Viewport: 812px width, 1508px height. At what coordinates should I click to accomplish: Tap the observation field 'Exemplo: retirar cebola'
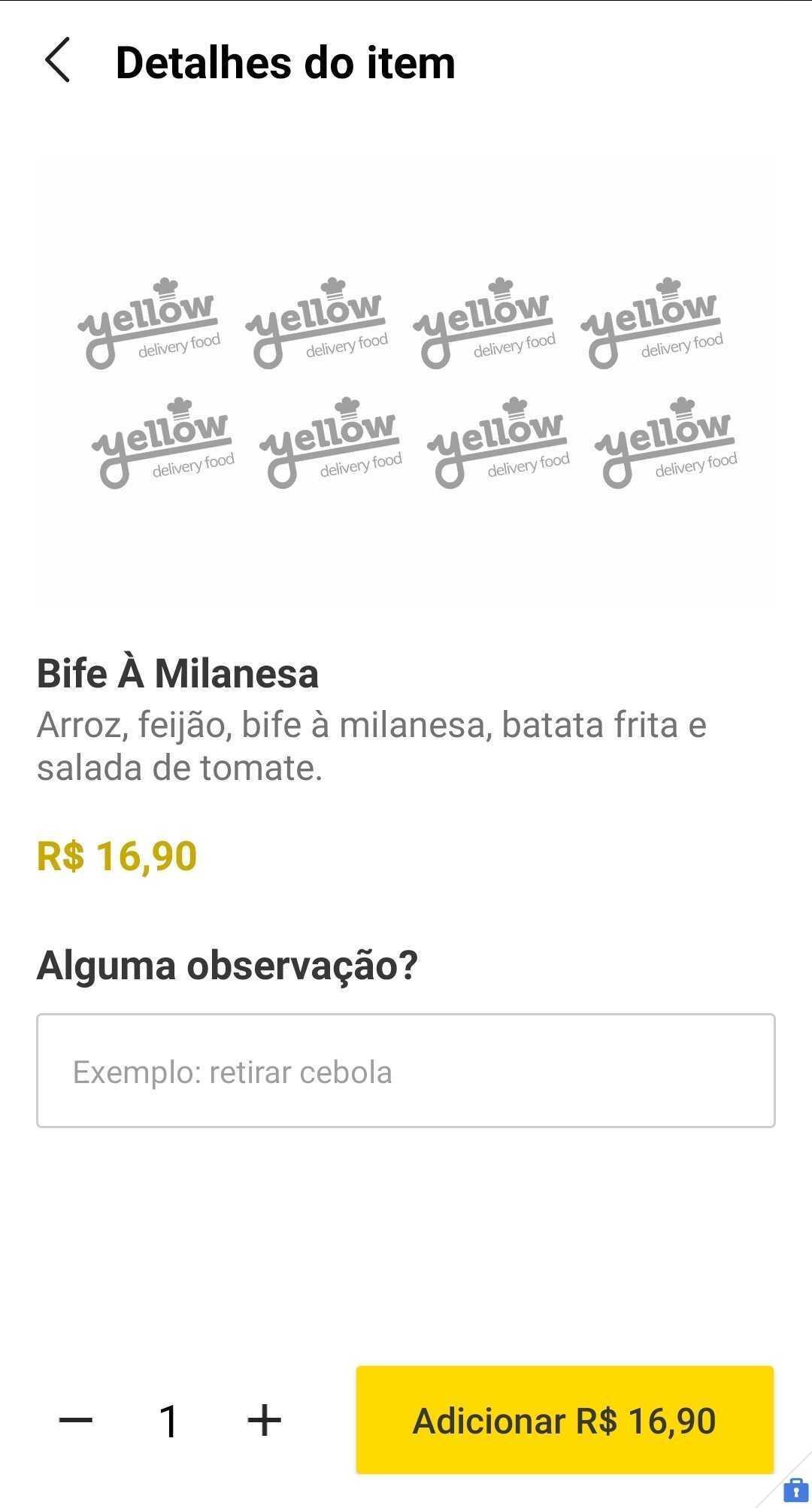click(406, 1070)
